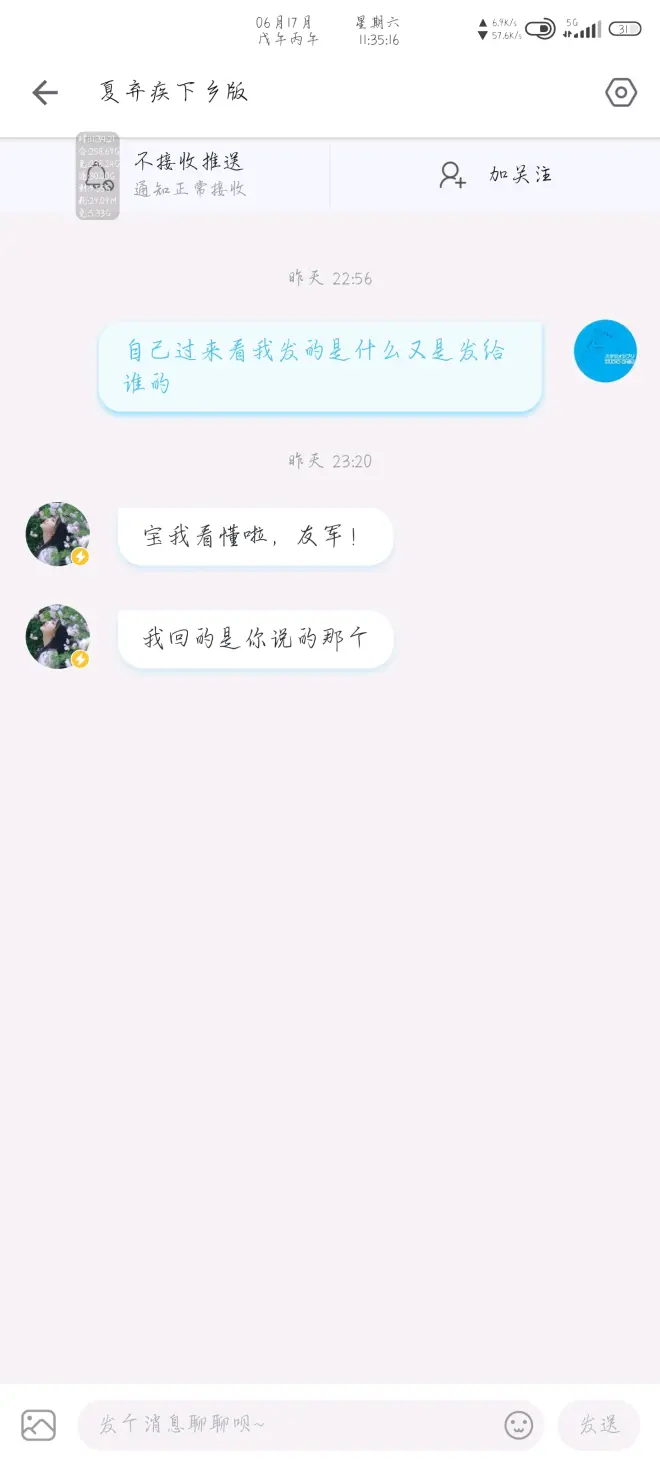Open sender avatar beside 我回的是你说的那个
The width and height of the screenshot is (660, 1467).
pyautogui.click(x=58, y=636)
